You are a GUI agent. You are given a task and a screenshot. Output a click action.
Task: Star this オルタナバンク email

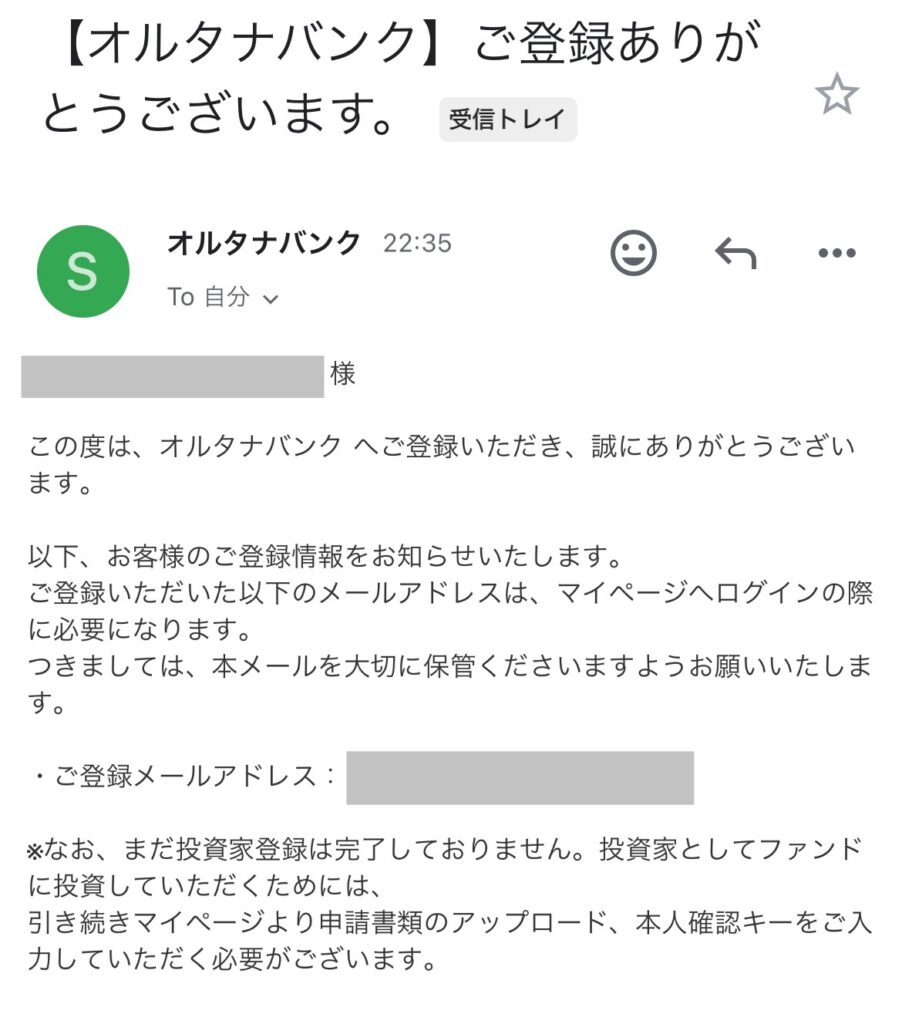pyautogui.click(x=836, y=95)
